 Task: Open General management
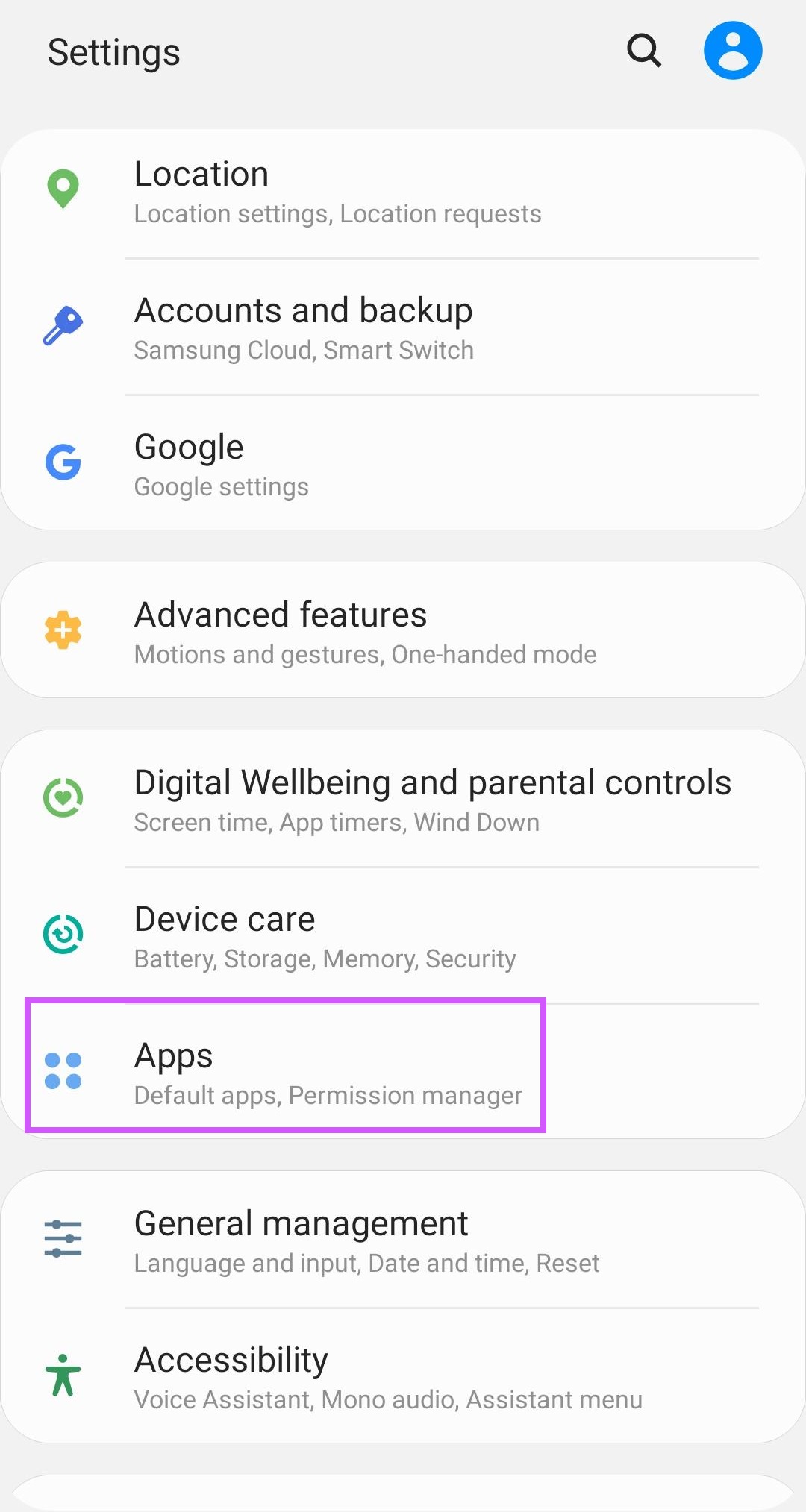[403, 1240]
